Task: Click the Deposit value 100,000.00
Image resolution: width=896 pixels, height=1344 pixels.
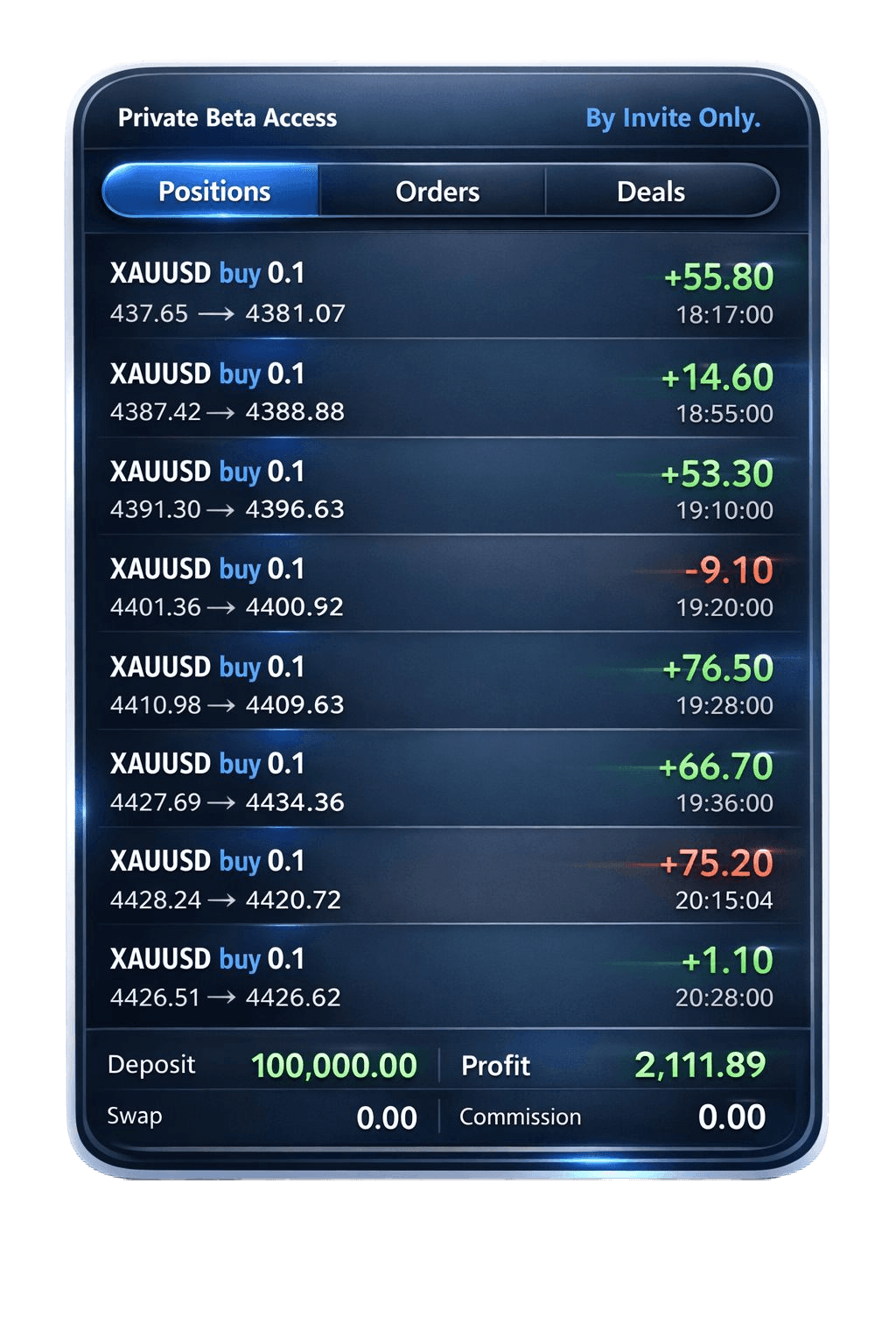Action: point(333,1066)
